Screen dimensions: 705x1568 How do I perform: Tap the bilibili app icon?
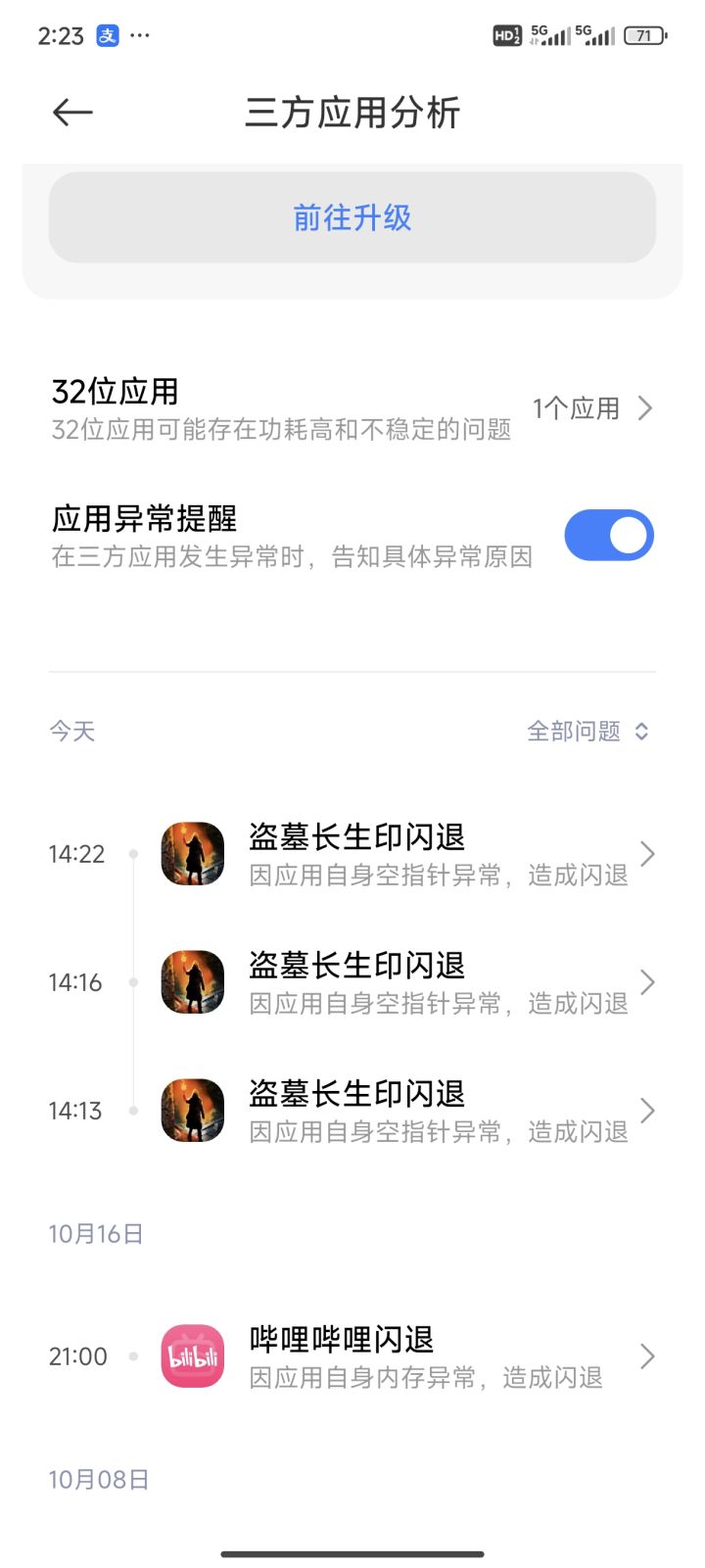(191, 1355)
